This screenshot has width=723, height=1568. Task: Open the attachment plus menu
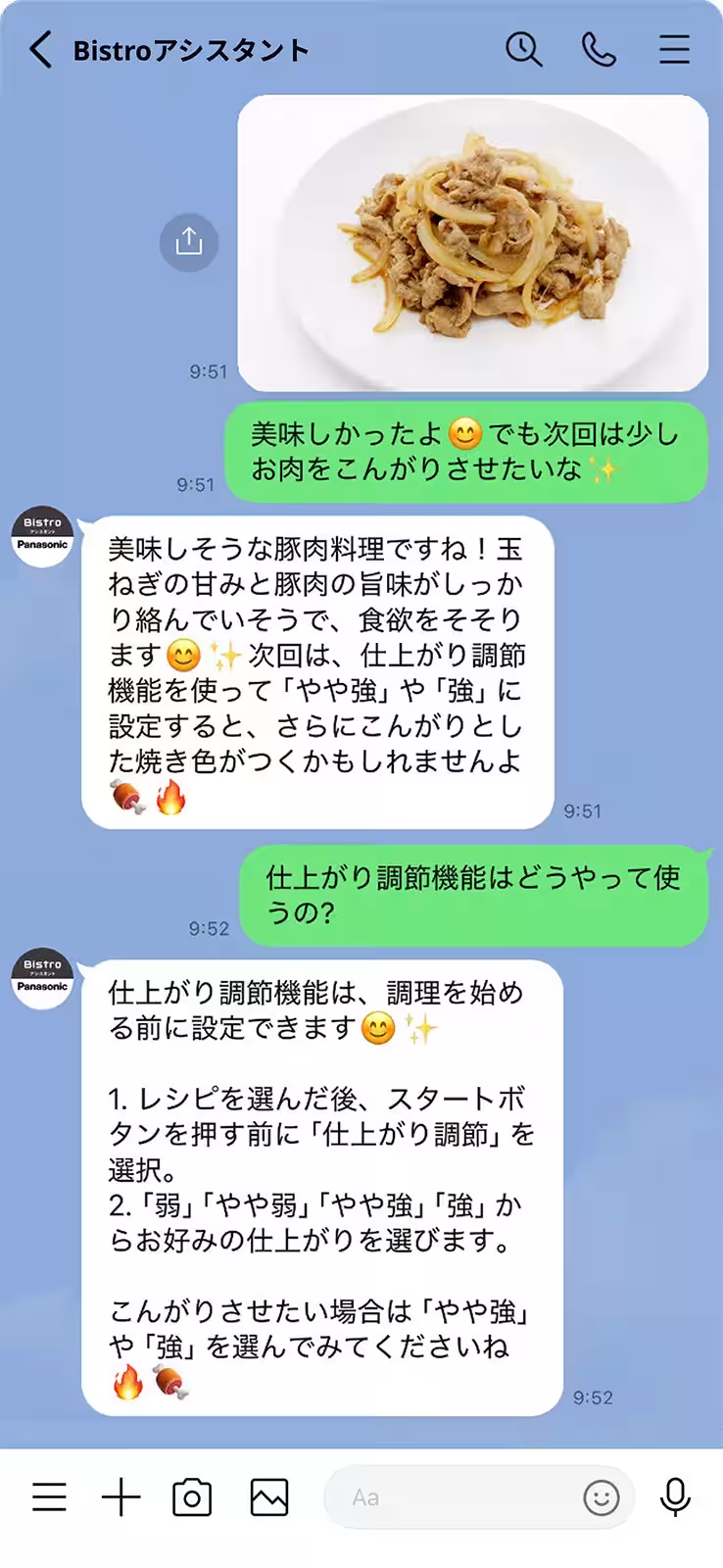pyautogui.click(x=121, y=1497)
